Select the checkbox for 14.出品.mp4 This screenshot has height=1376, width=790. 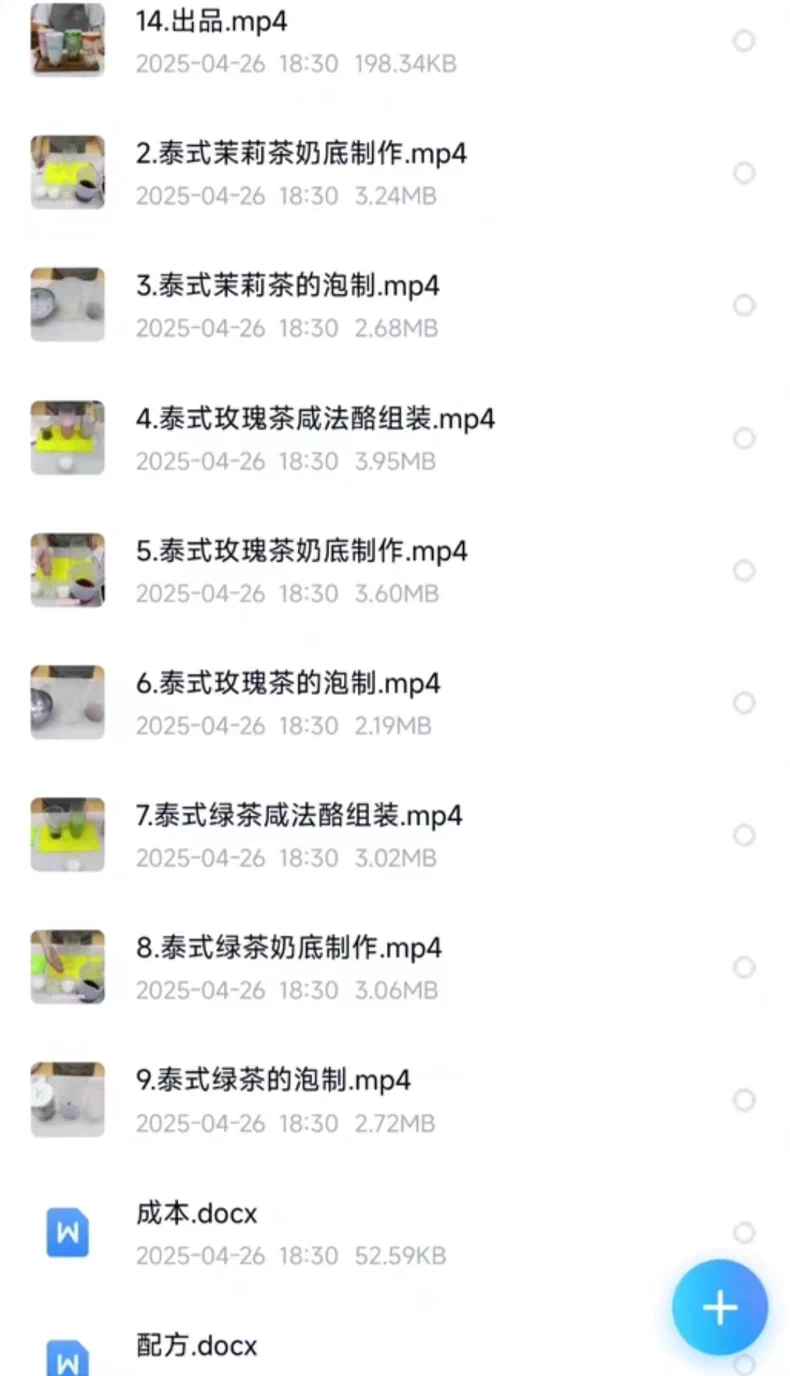pos(743,41)
